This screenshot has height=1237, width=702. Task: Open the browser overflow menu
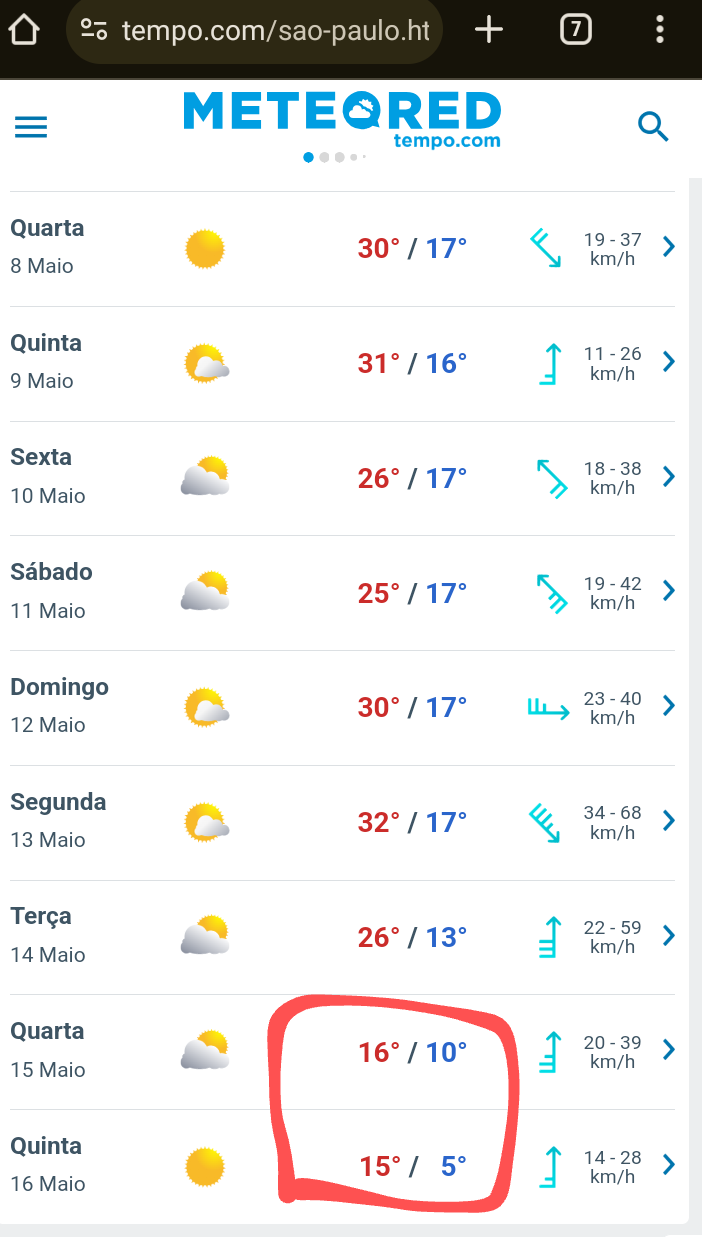[x=660, y=30]
